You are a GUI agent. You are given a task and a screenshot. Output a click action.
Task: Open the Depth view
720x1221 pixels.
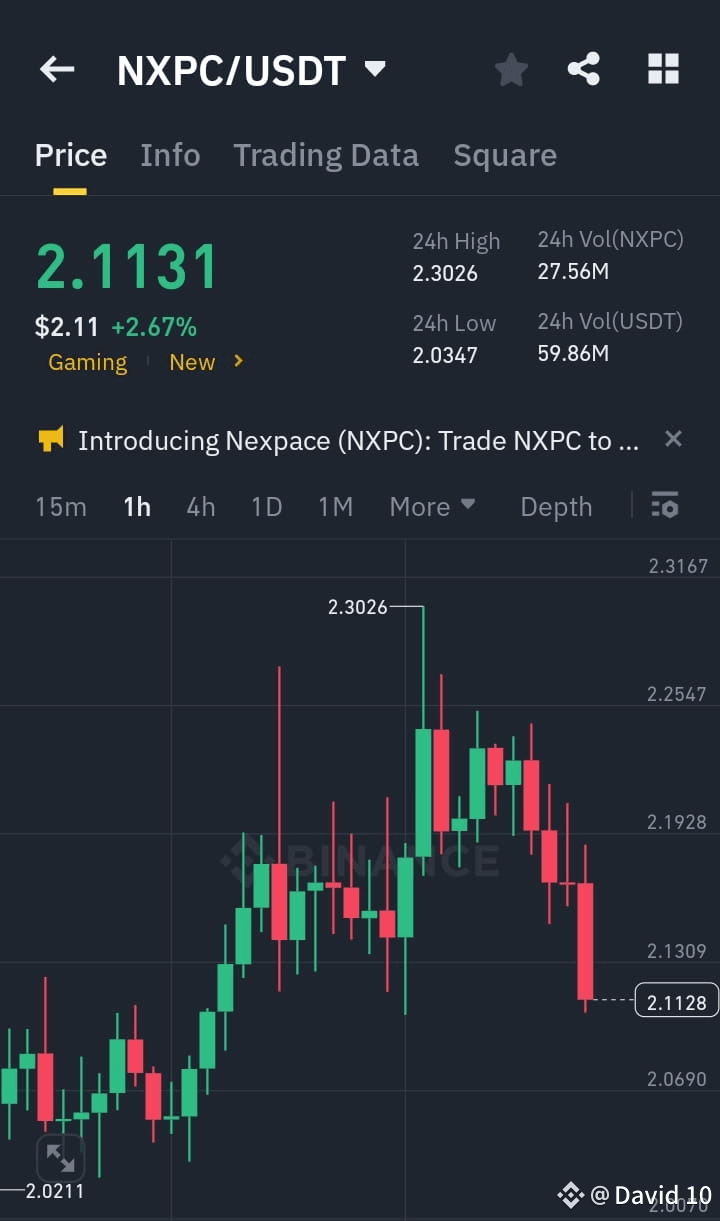pyautogui.click(x=556, y=507)
